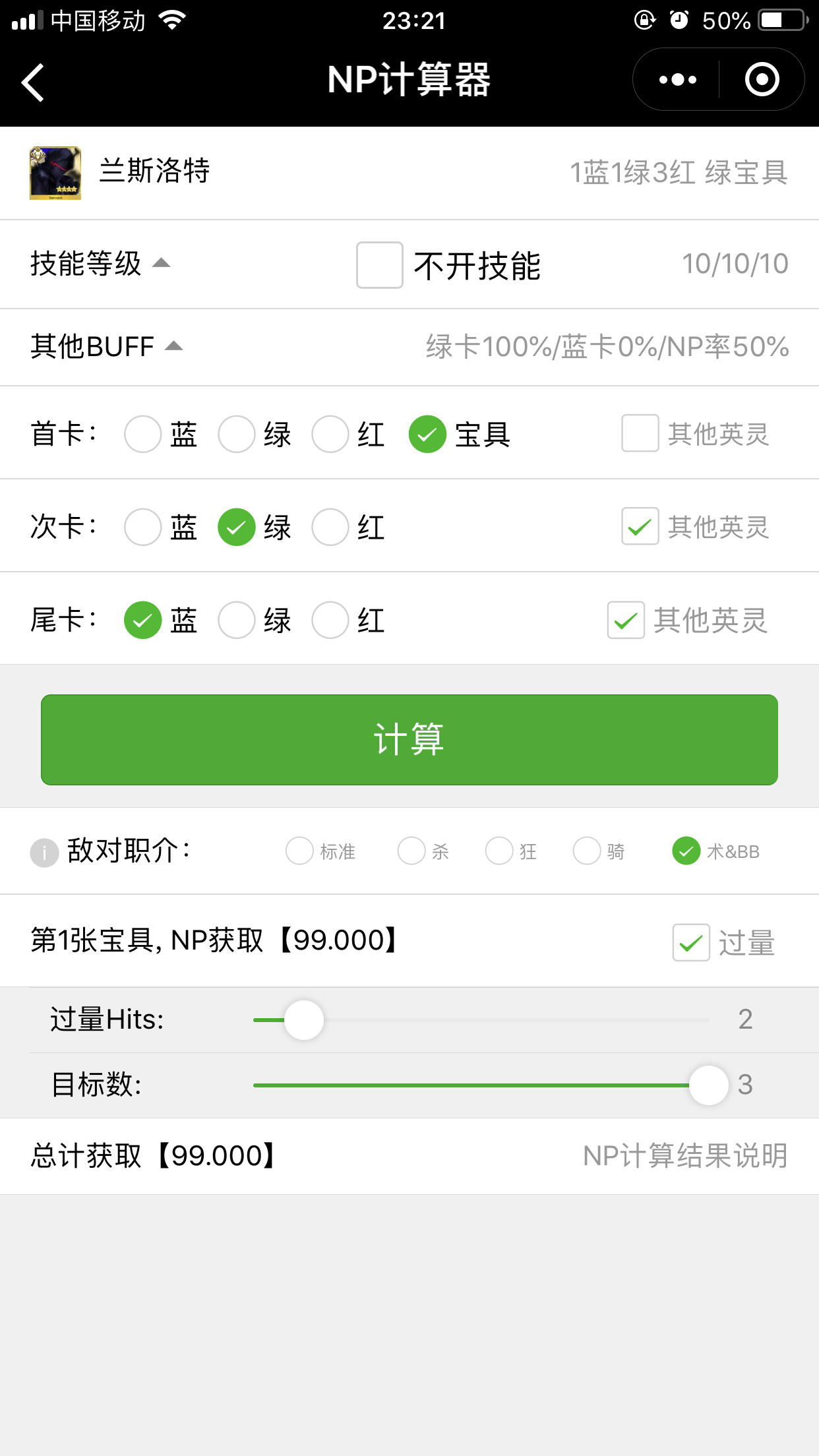Click the capsule close circle icon
This screenshot has width=819, height=1456.
click(x=760, y=79)
